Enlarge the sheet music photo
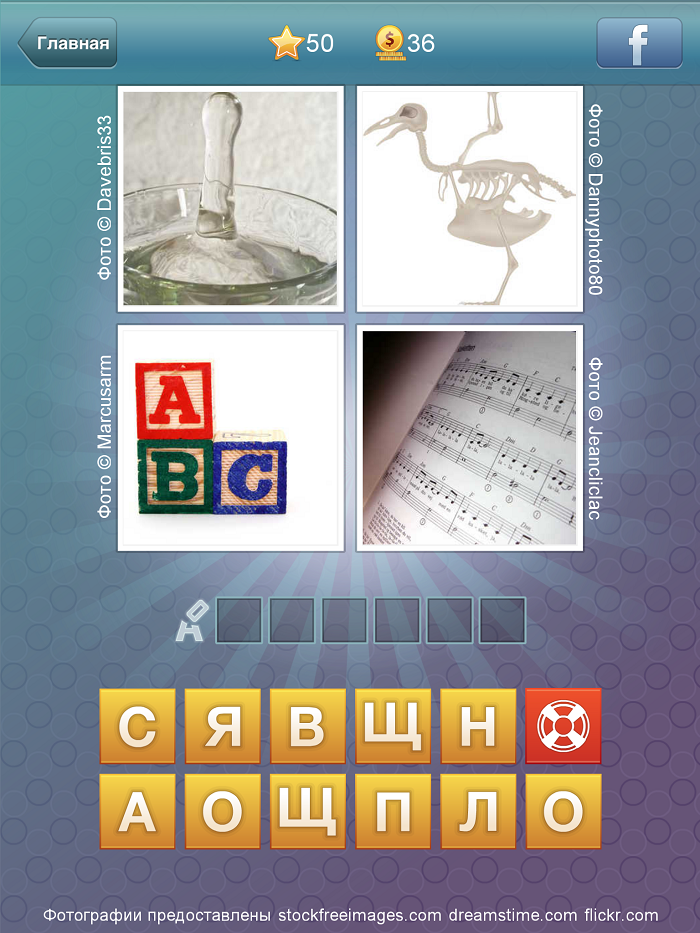 pos(469,437)
